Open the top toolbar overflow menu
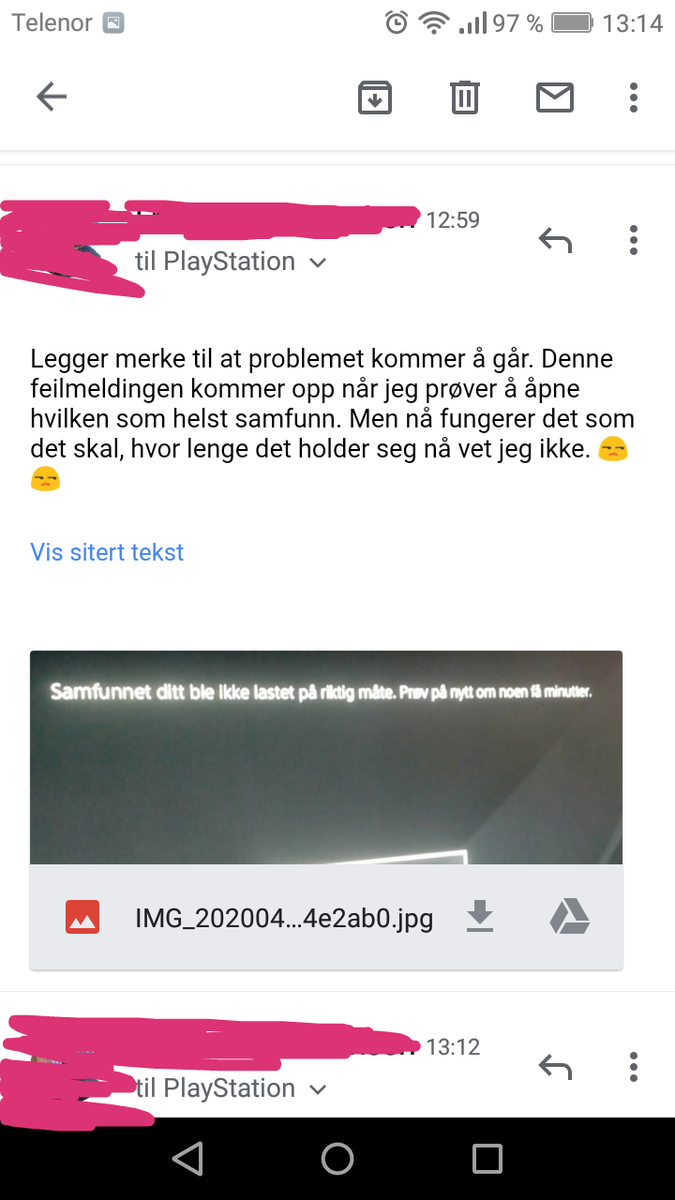Screen dimensions: 675x1200 tap(634, 97)
